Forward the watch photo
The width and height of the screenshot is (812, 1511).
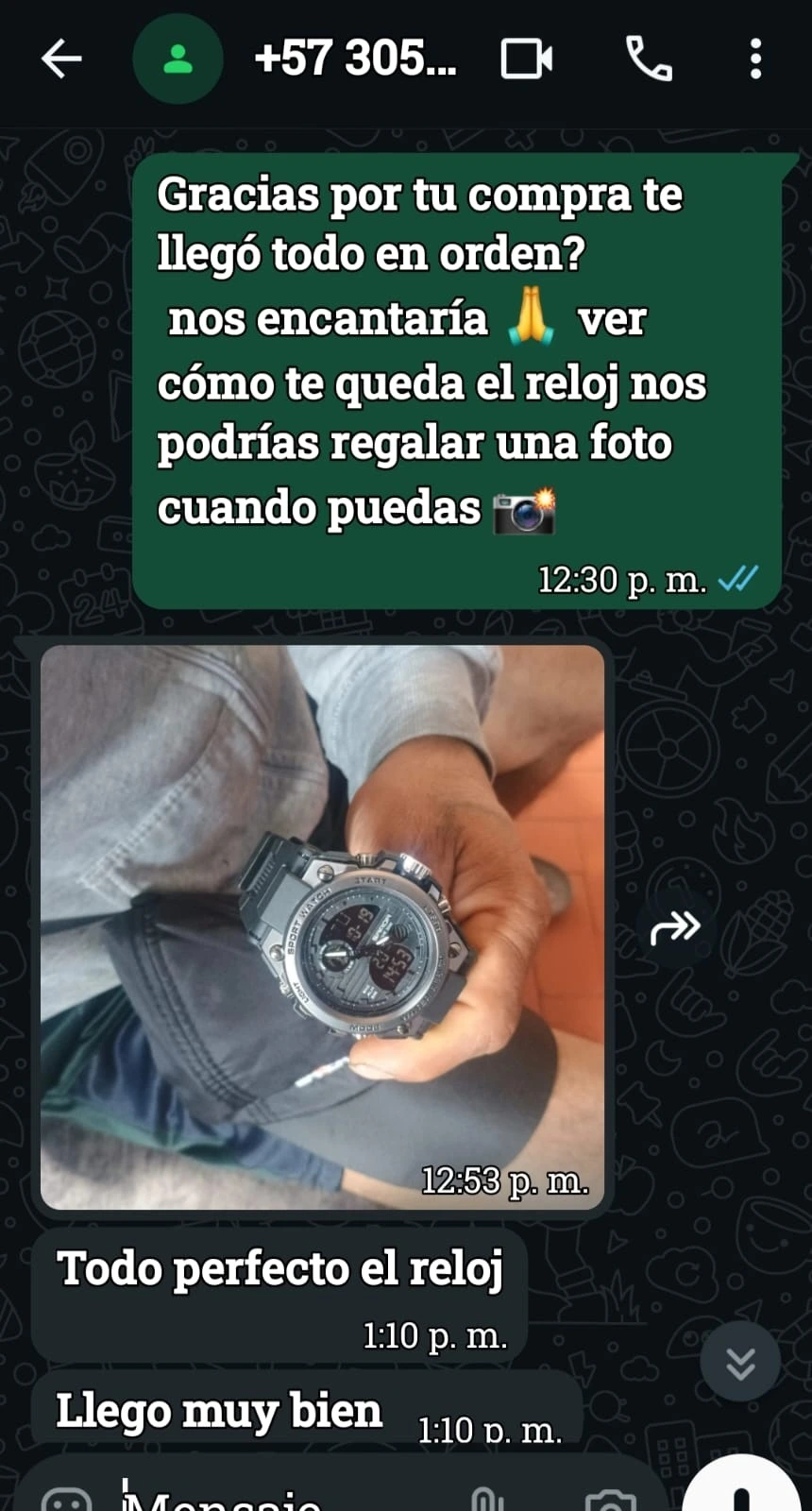[x=675, y=928]
